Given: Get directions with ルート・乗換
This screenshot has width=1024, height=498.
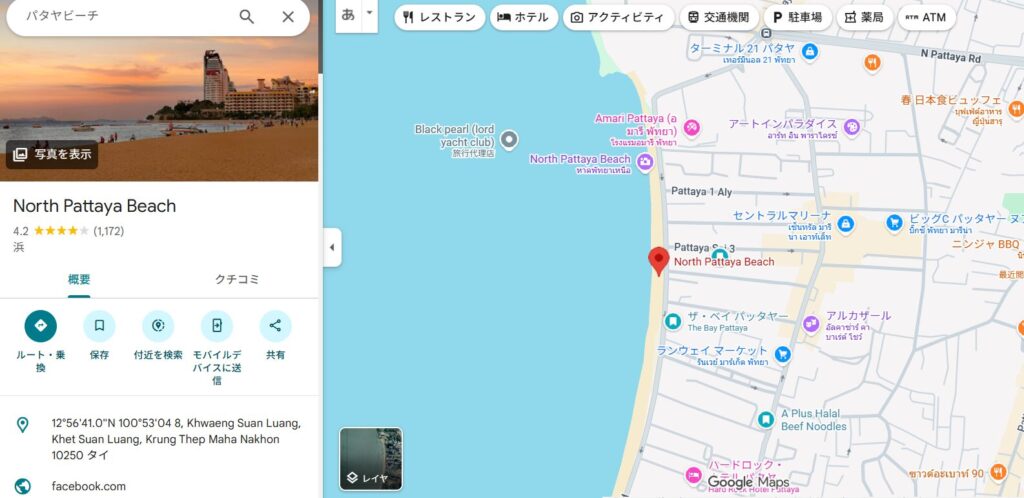Looking at the screenshot, I should pos(40,326).
